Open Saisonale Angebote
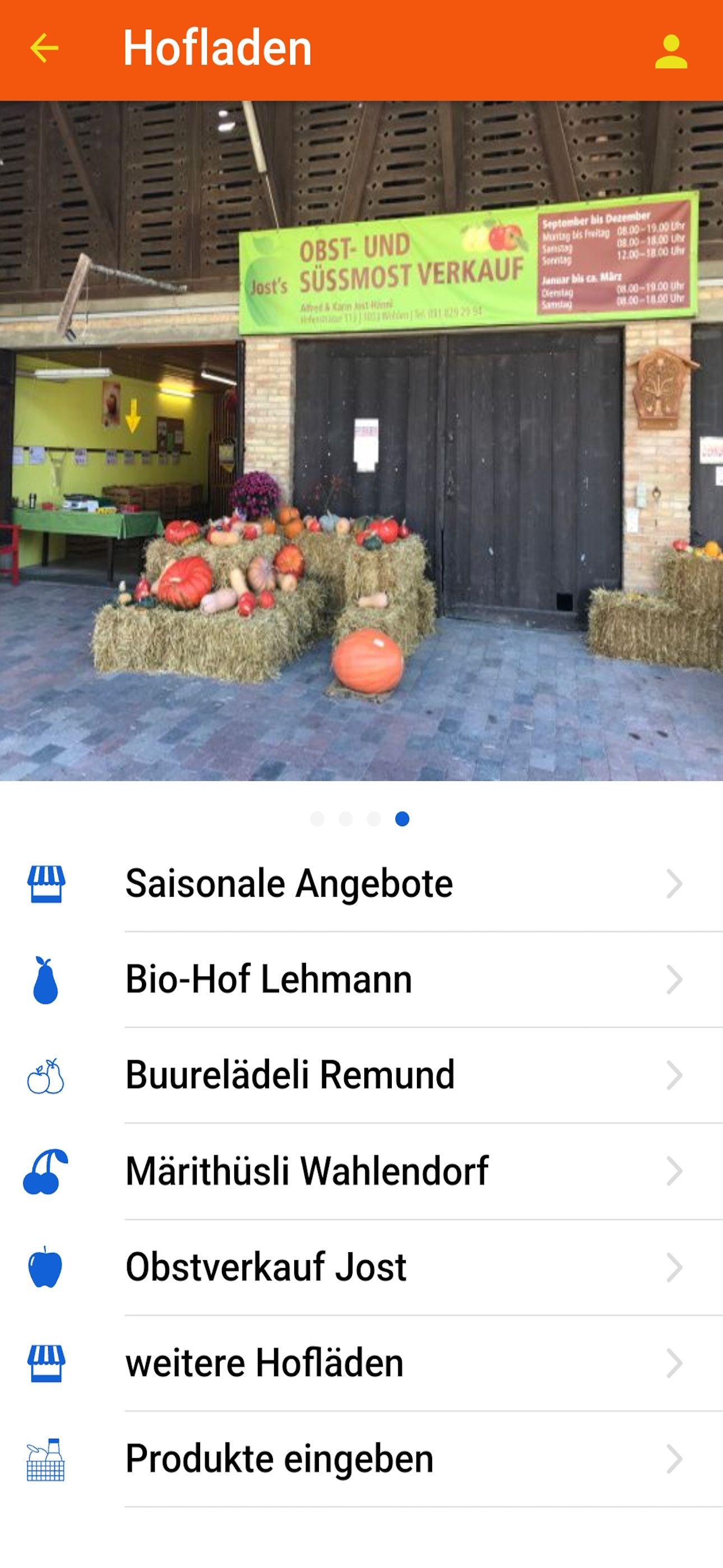 [361, 884]
